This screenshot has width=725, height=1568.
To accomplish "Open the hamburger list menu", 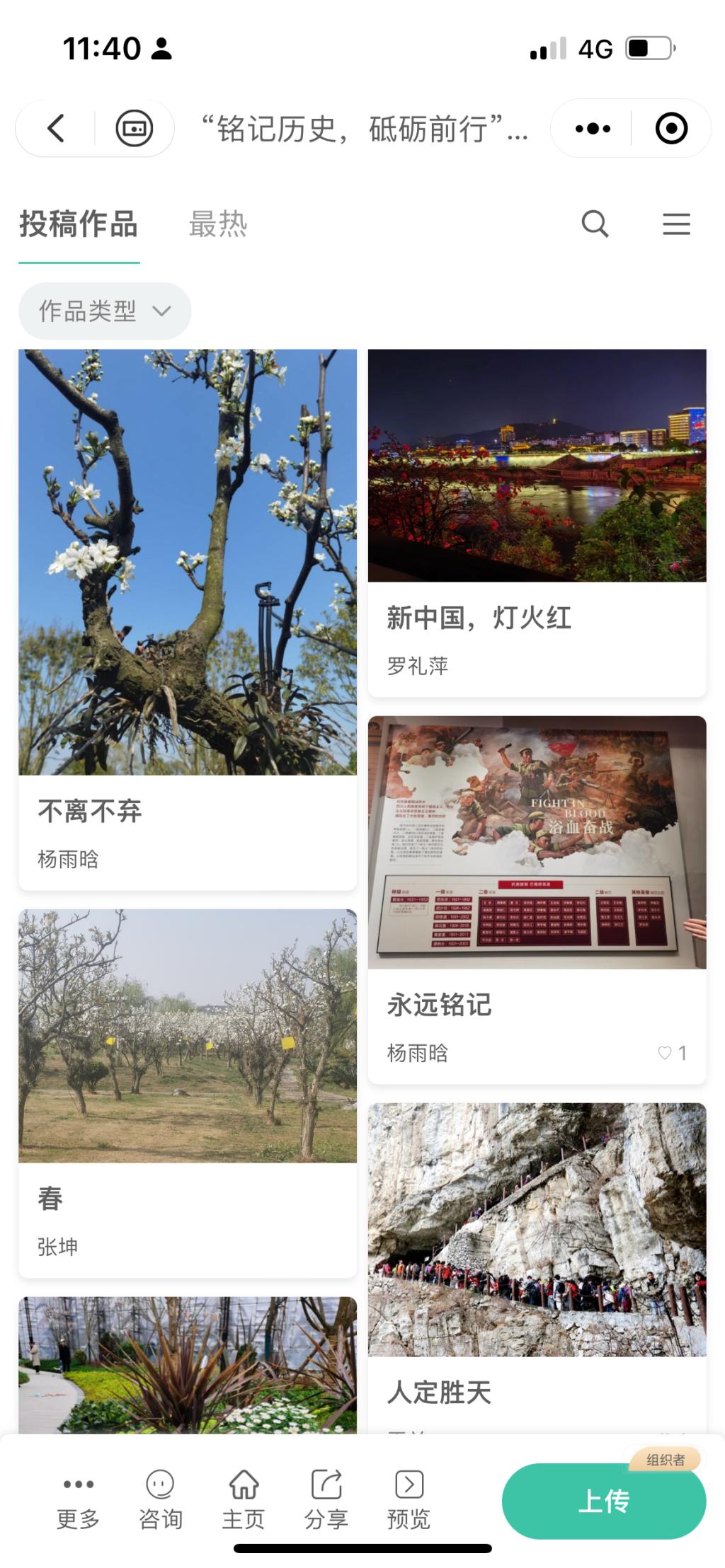I will click(676, 224).
